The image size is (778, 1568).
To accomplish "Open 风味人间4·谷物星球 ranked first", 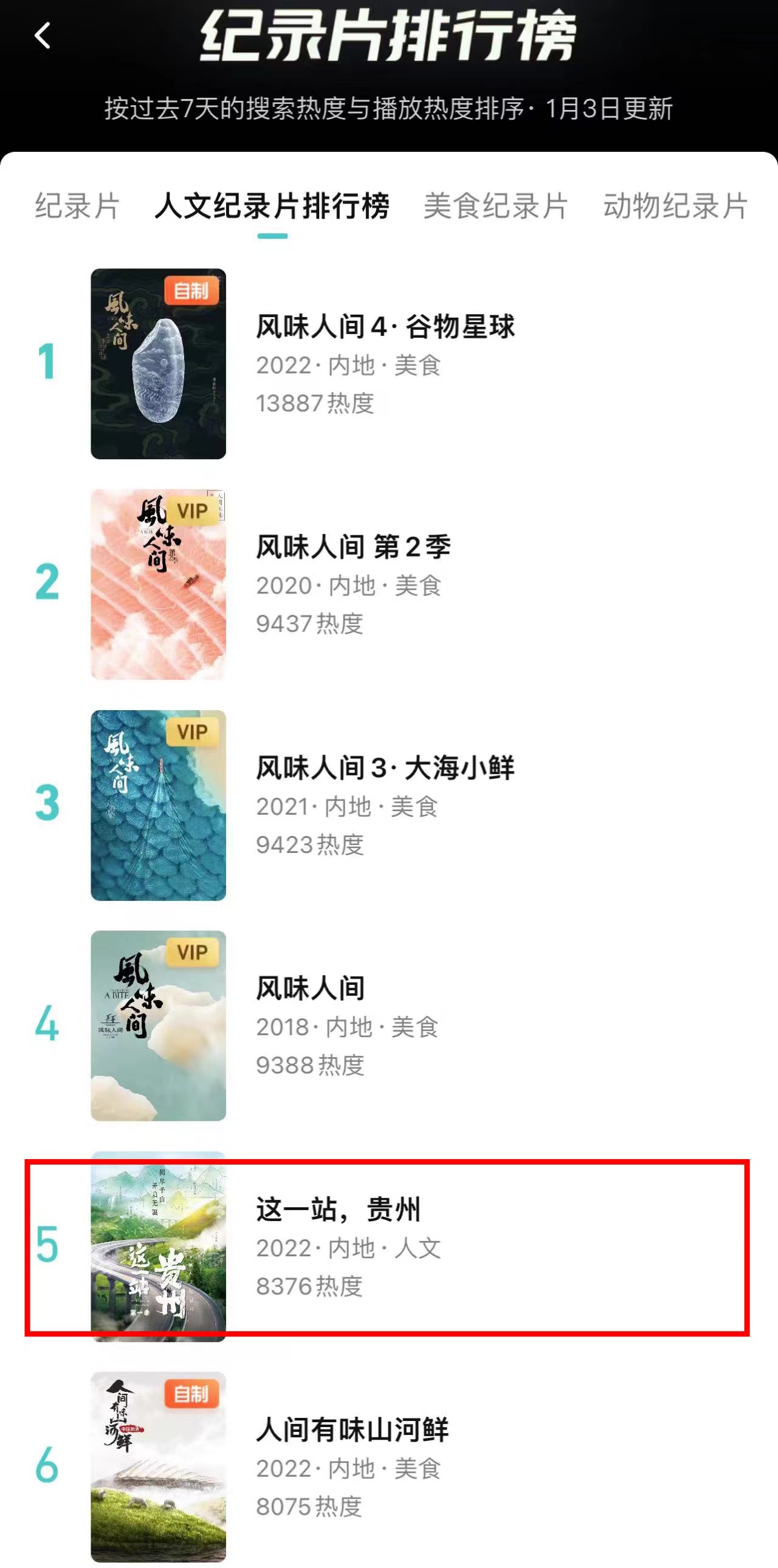I will point(385,327).
